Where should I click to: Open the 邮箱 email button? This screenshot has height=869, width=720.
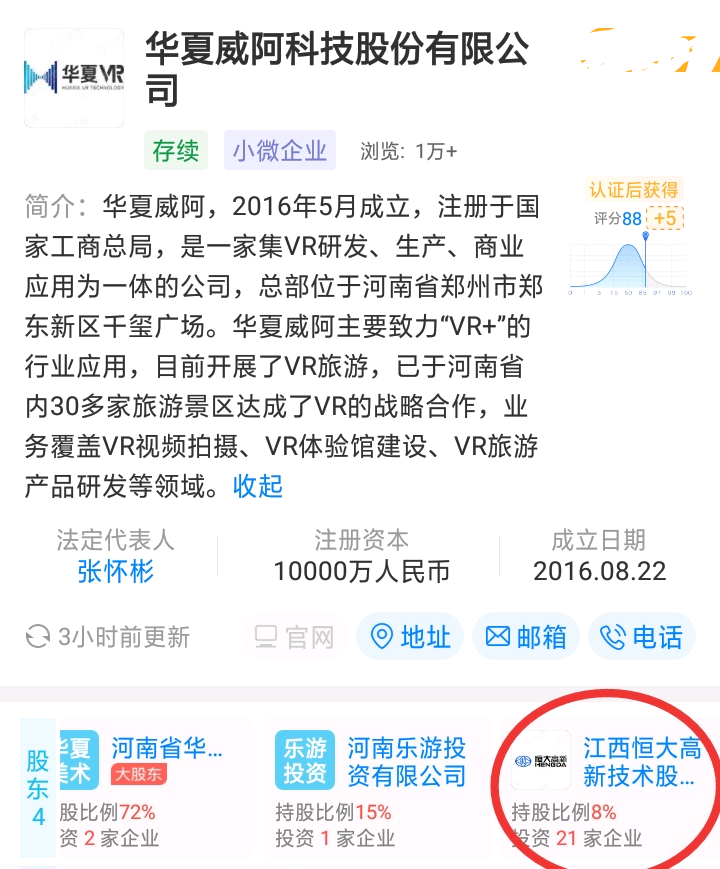click(526, 637)
